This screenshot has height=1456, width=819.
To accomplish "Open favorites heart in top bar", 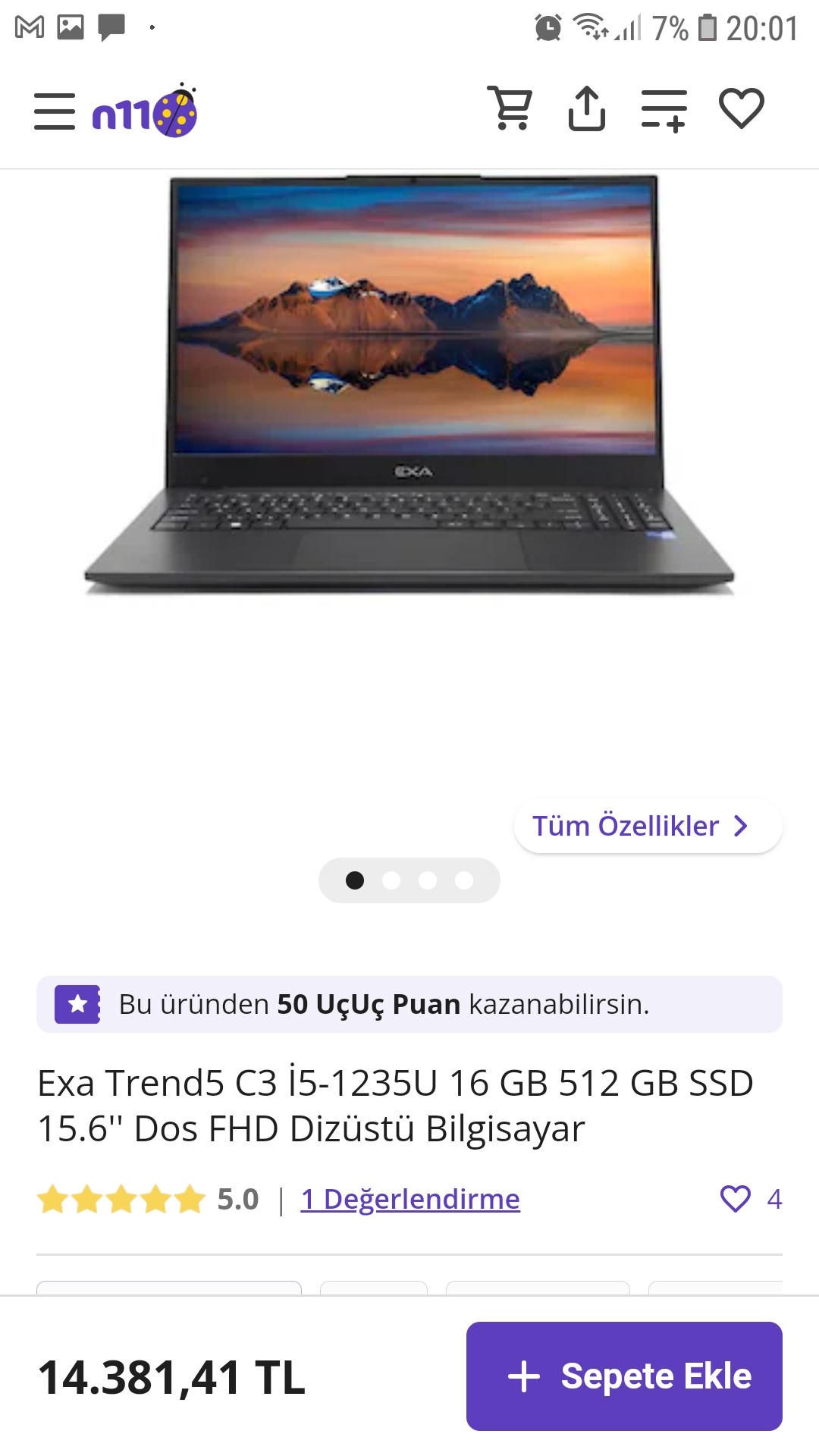I will click(742, 108).
